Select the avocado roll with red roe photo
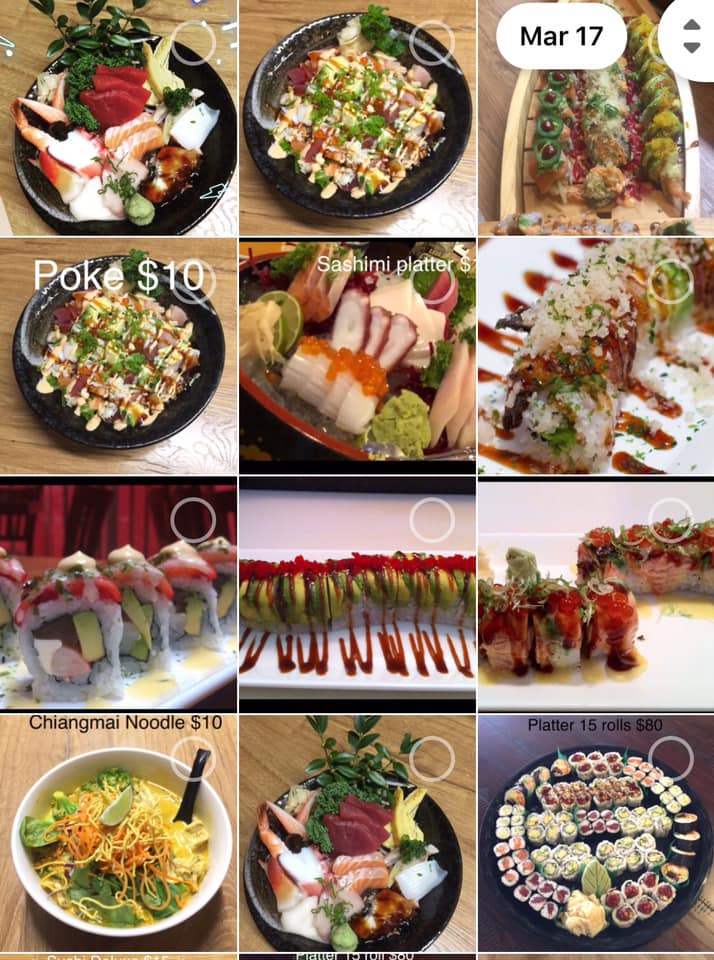 point(432,520)
